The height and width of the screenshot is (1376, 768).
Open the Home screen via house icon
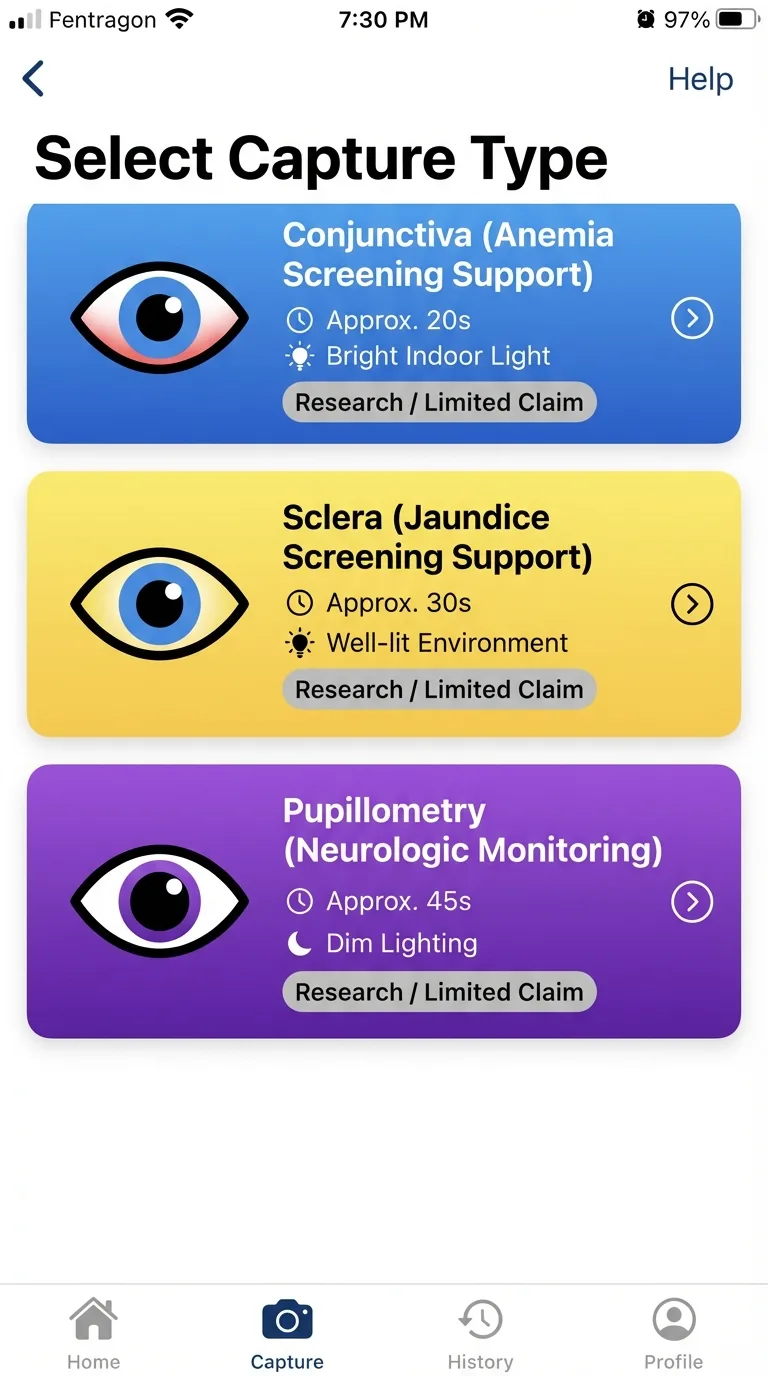pyautogui.click(x=93, y=1320)
